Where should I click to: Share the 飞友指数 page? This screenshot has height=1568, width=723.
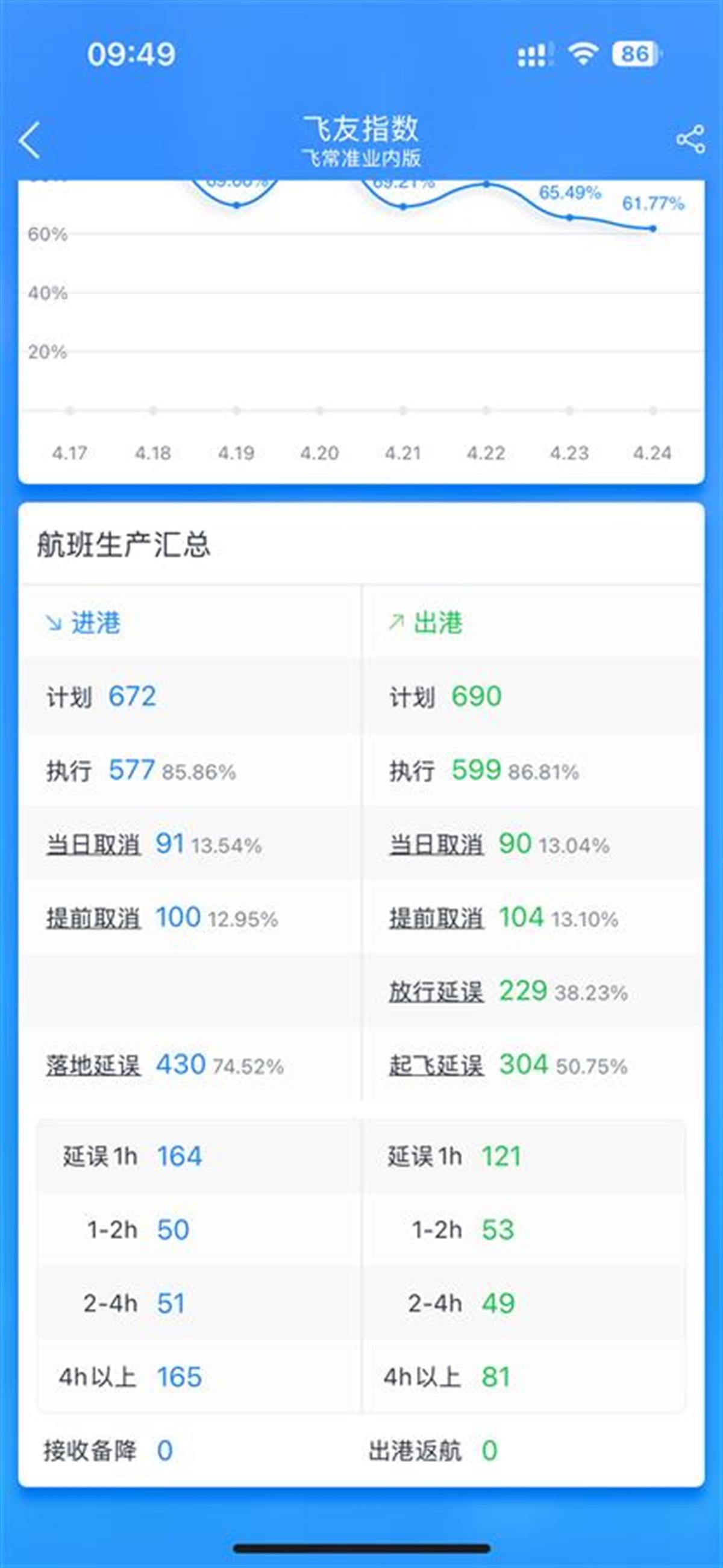coord(690,139)
